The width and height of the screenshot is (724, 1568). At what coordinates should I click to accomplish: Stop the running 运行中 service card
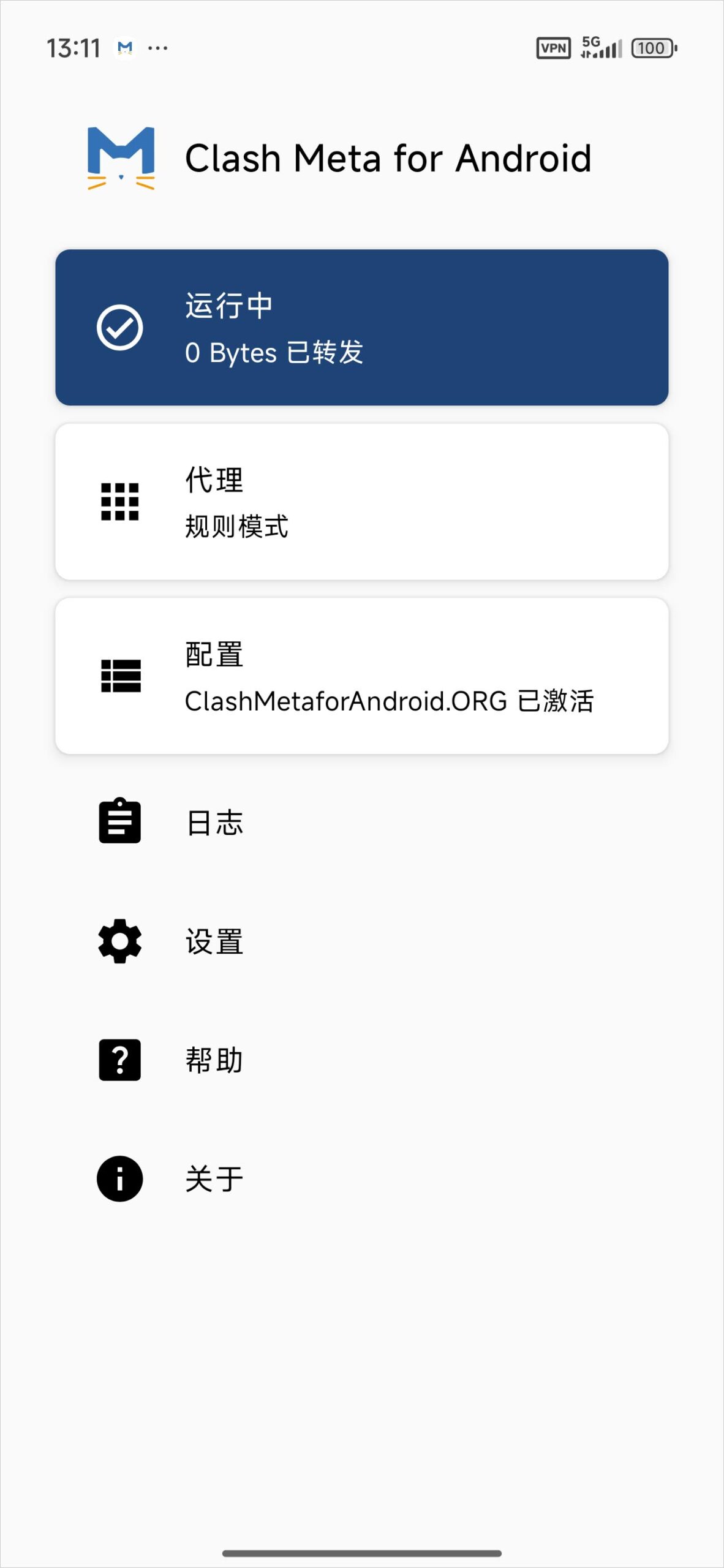[x=361, y=328]
